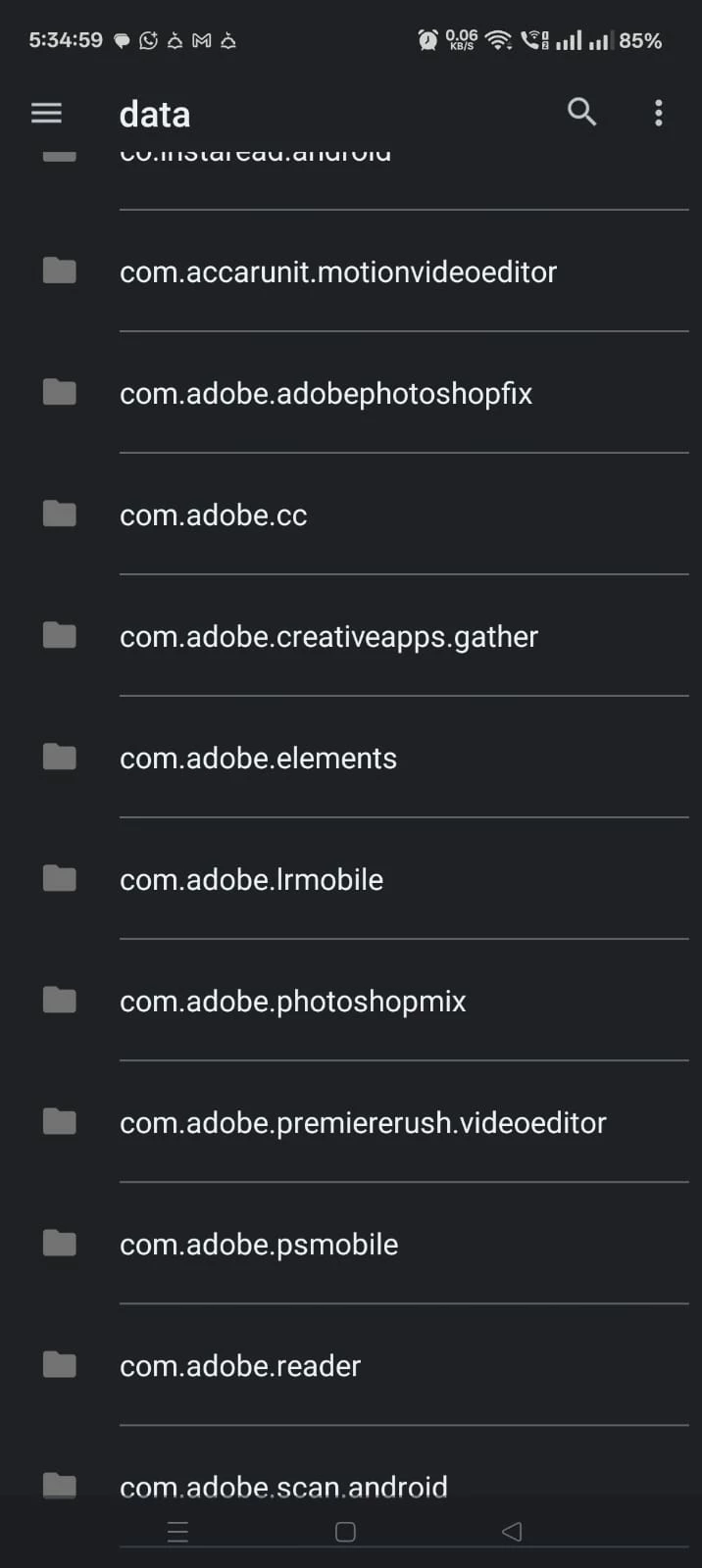This screenshot has width=702, height=1568.
Task: Open the navigation drawer menu
Action: coord(46,114)
